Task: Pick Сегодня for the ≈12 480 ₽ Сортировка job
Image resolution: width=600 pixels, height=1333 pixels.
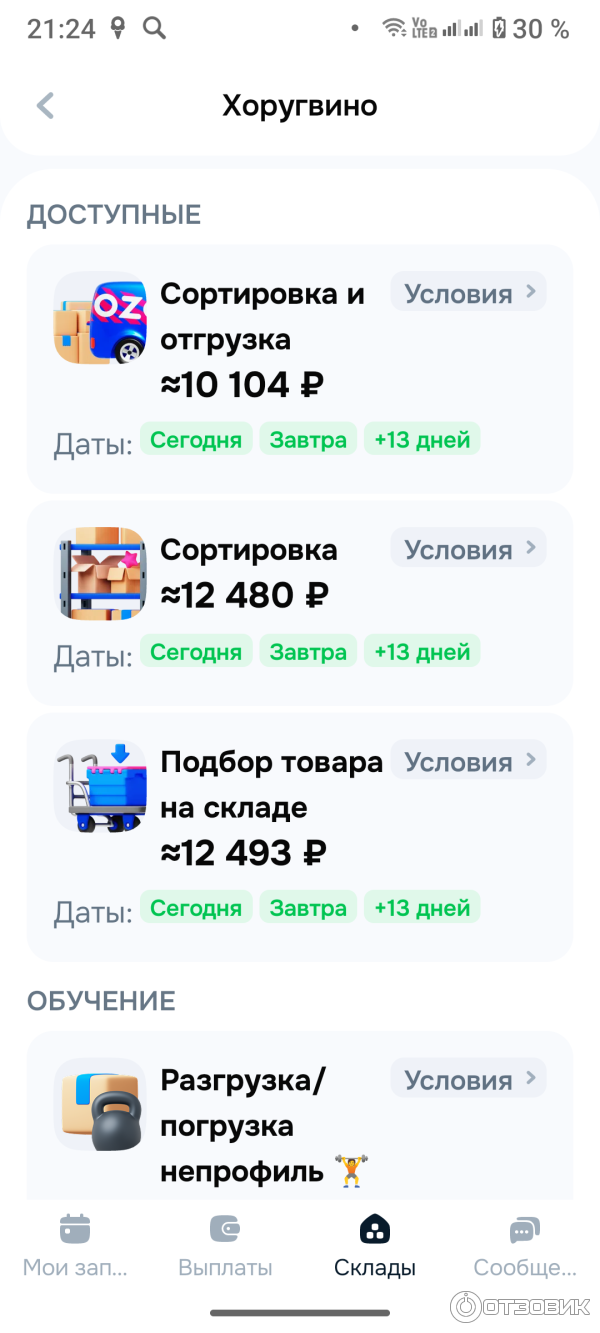Action: 196,652
